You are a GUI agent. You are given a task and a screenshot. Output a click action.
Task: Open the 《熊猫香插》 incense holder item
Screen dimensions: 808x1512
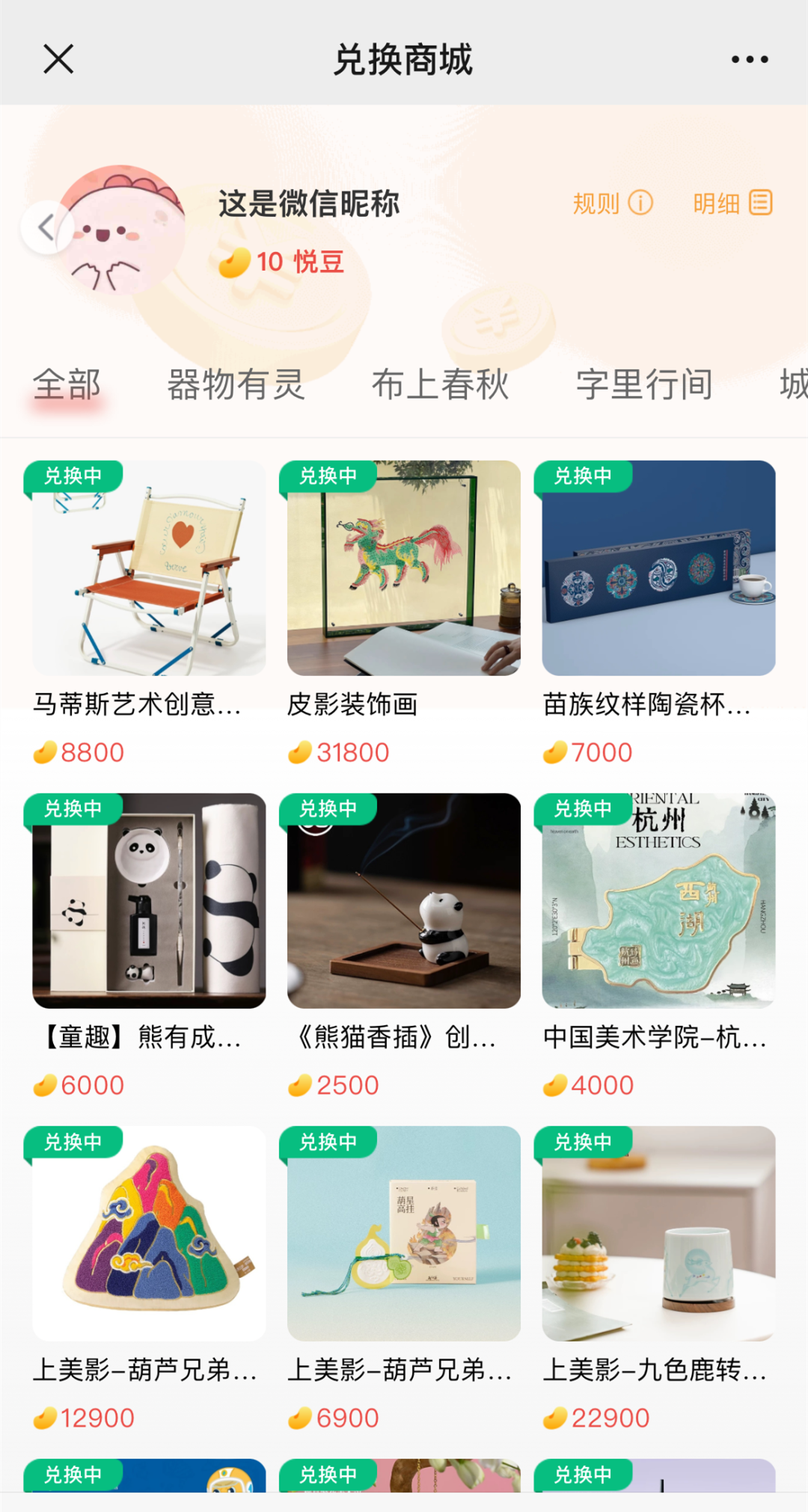point(403,901)
